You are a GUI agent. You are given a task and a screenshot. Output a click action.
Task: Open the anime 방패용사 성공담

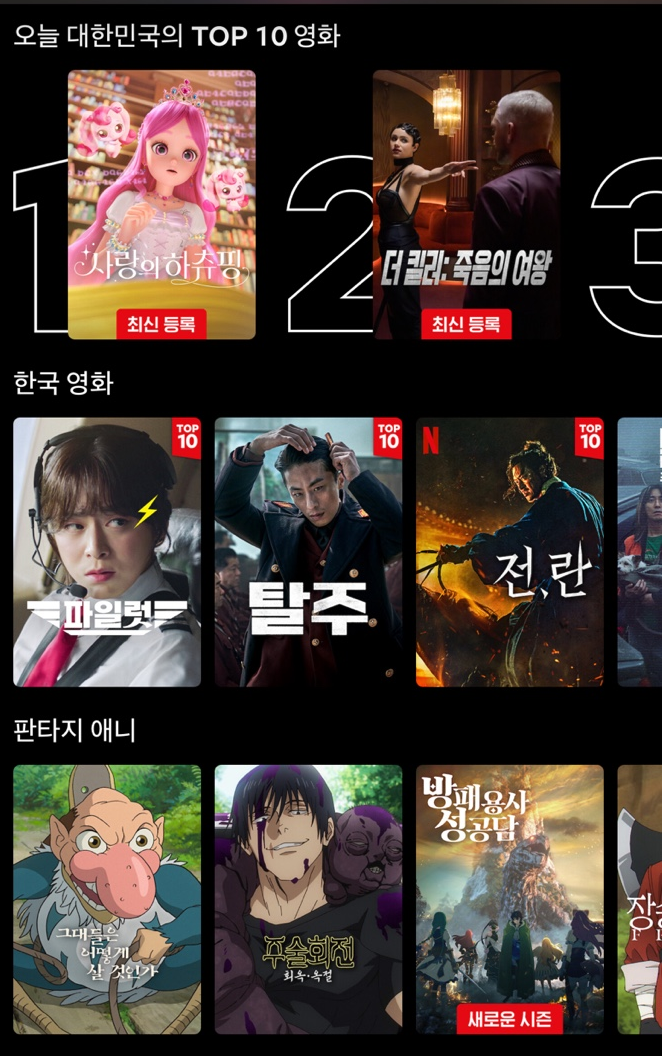510,900
